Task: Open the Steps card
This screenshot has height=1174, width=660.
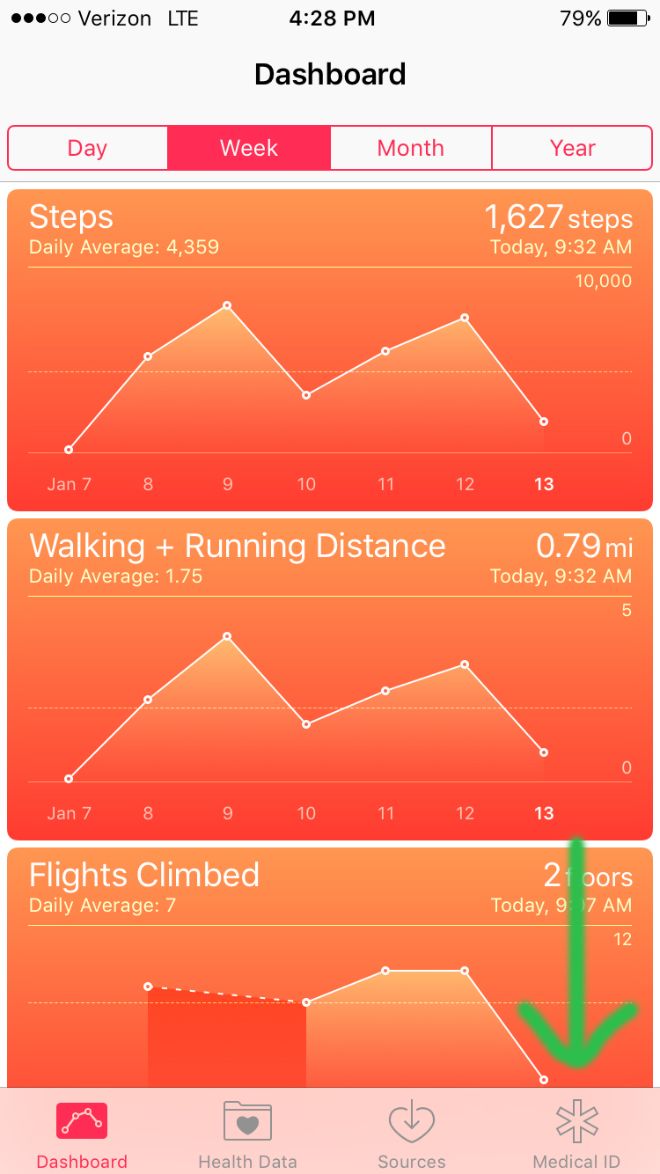Action: pyautogui.click(x=330, y=350)
